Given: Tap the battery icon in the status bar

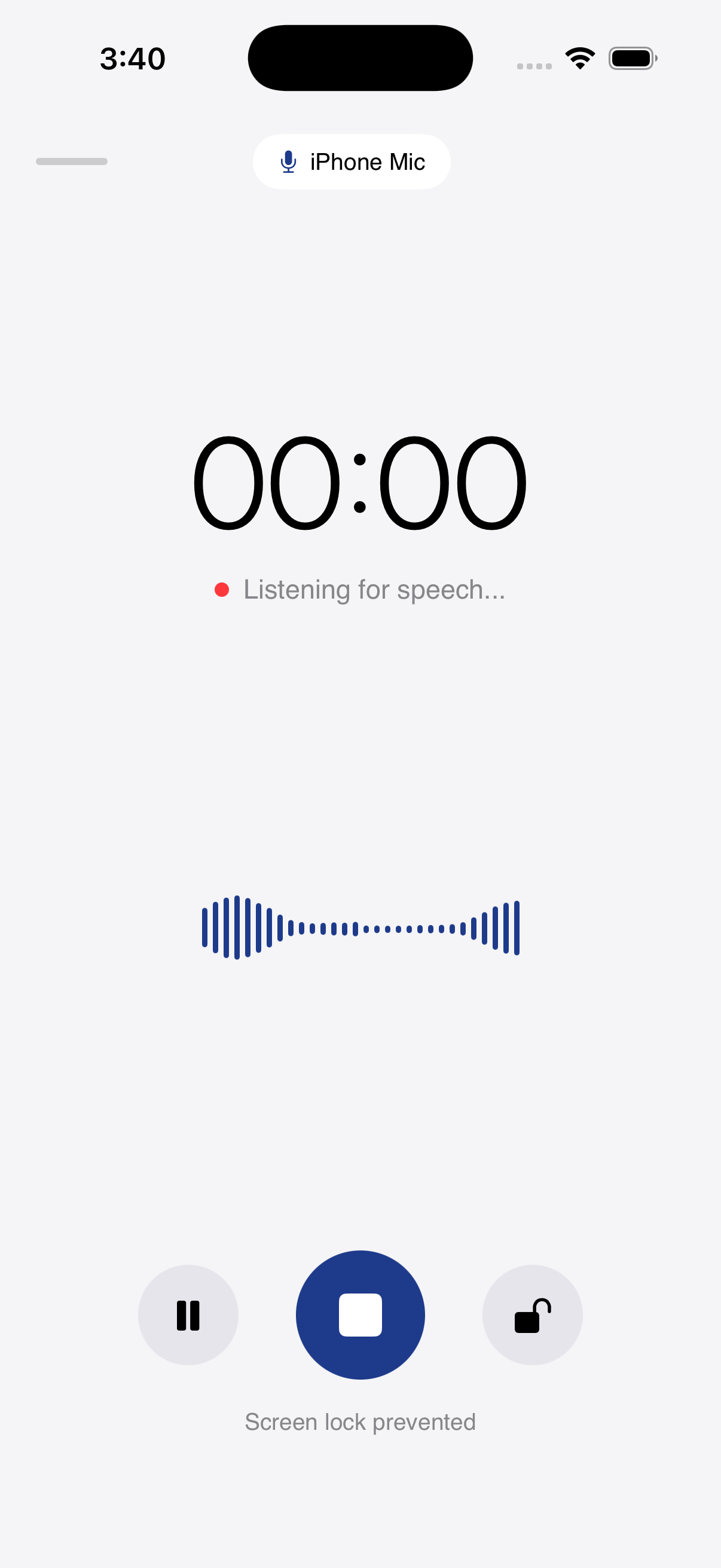Looking at the screenshot, I should (631, 57).
